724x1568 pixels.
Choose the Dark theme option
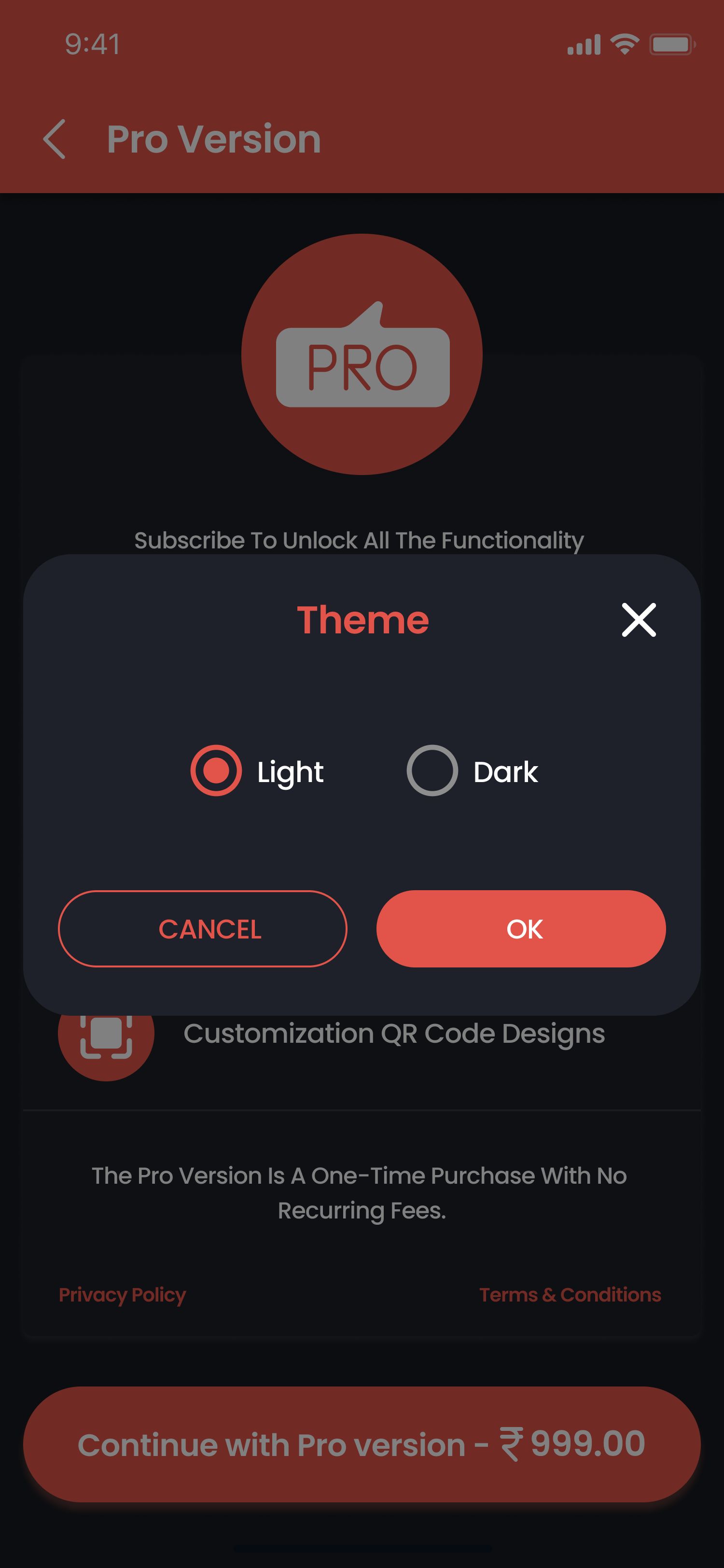pyautogui.click(x=432, y=770)
